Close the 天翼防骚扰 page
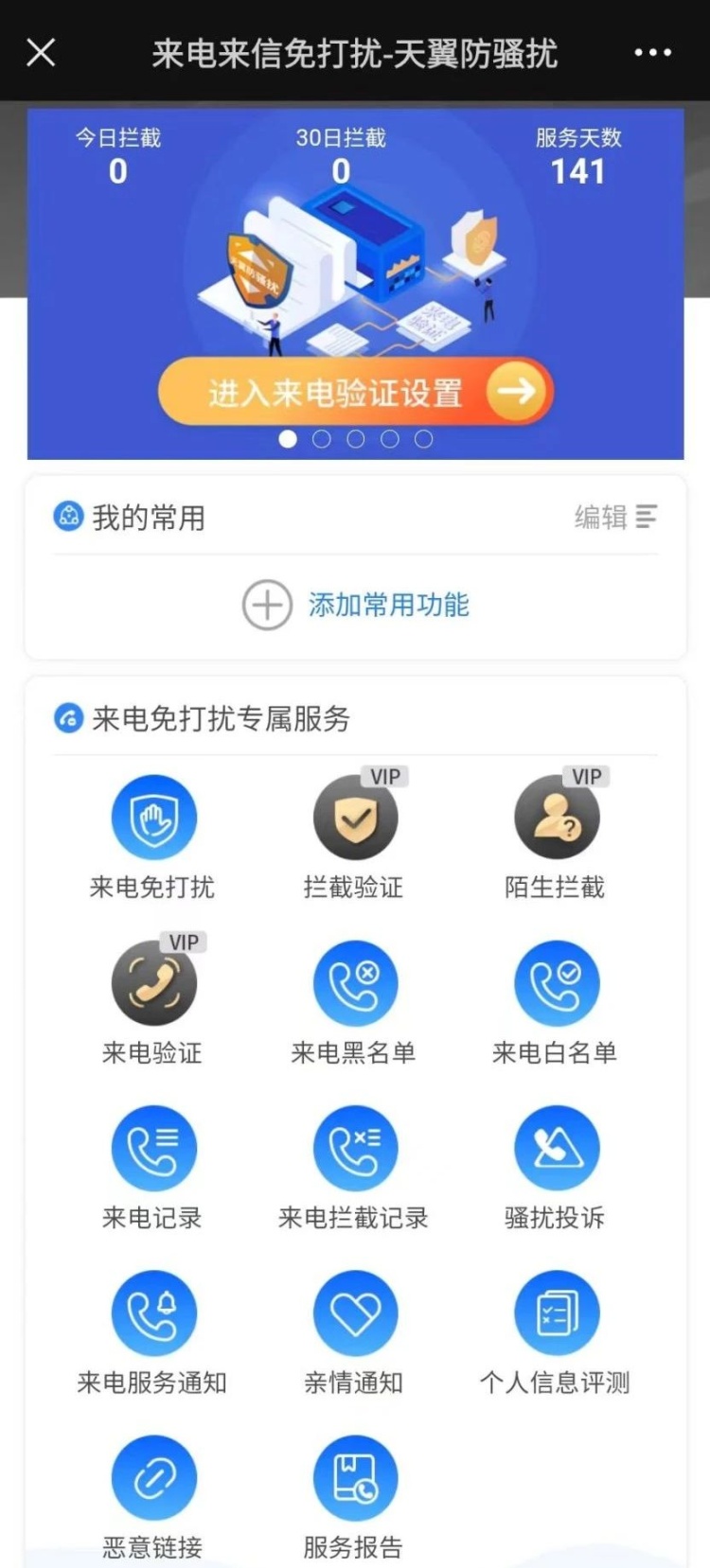The image size is (710, 1568). pos(41,52)
